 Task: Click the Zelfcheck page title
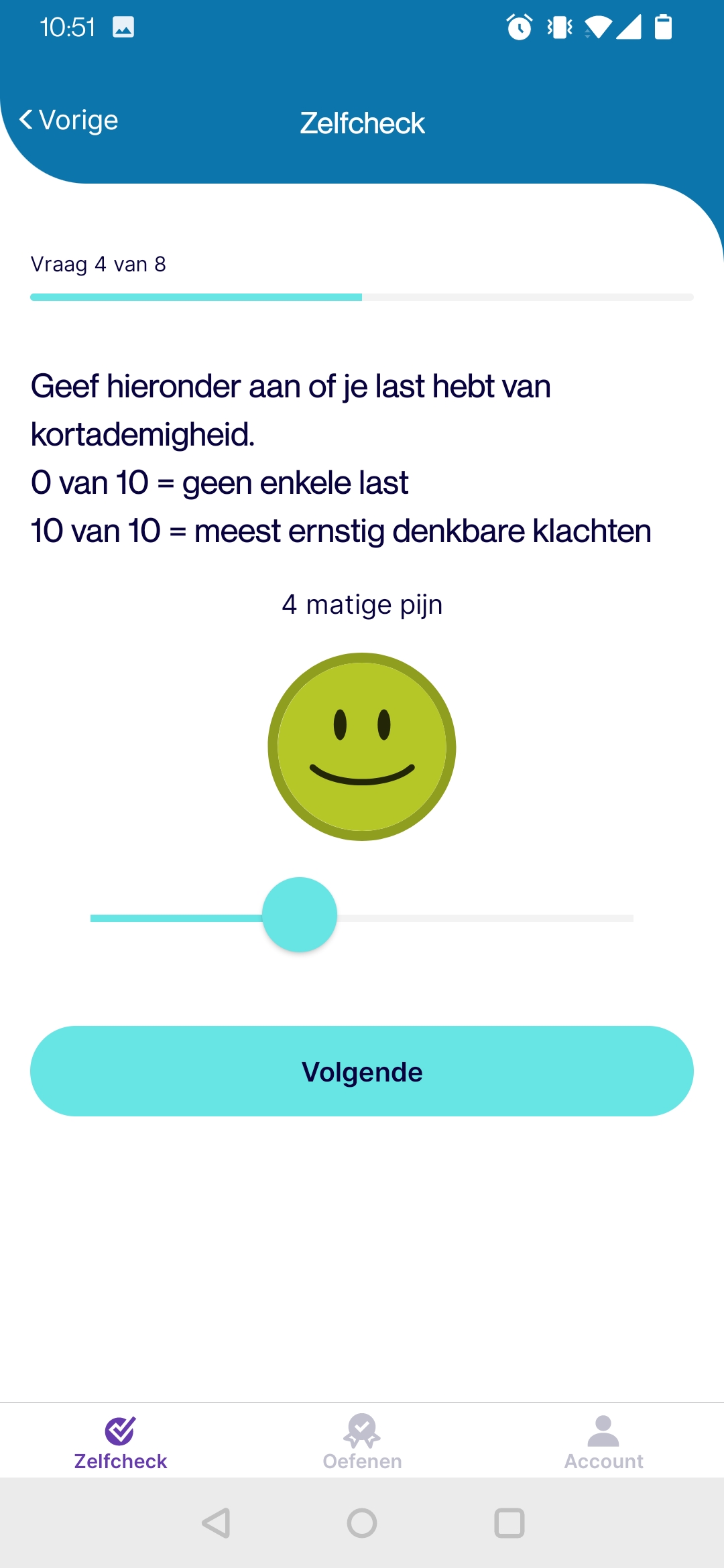pyautogui.click(x=362, y=123)
